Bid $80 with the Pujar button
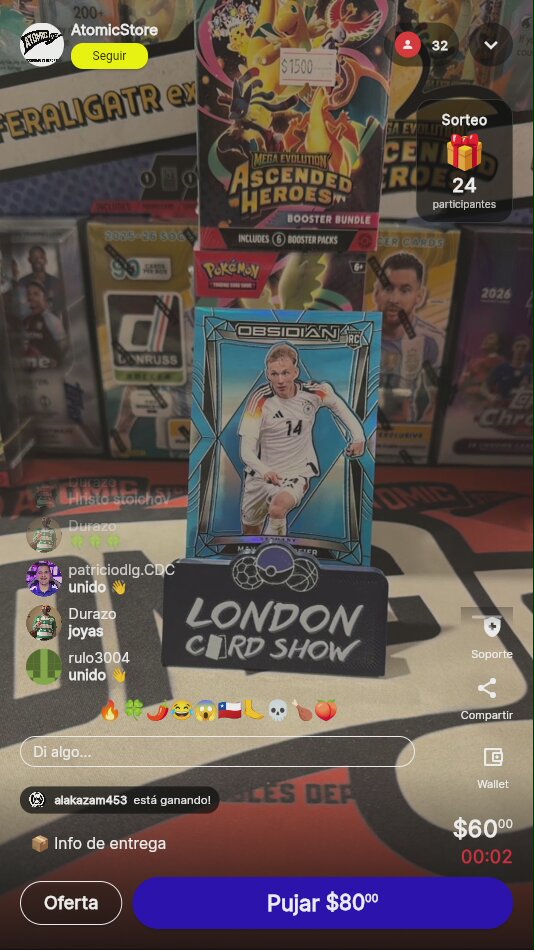The image size is (534, 950). click(322, 903)
